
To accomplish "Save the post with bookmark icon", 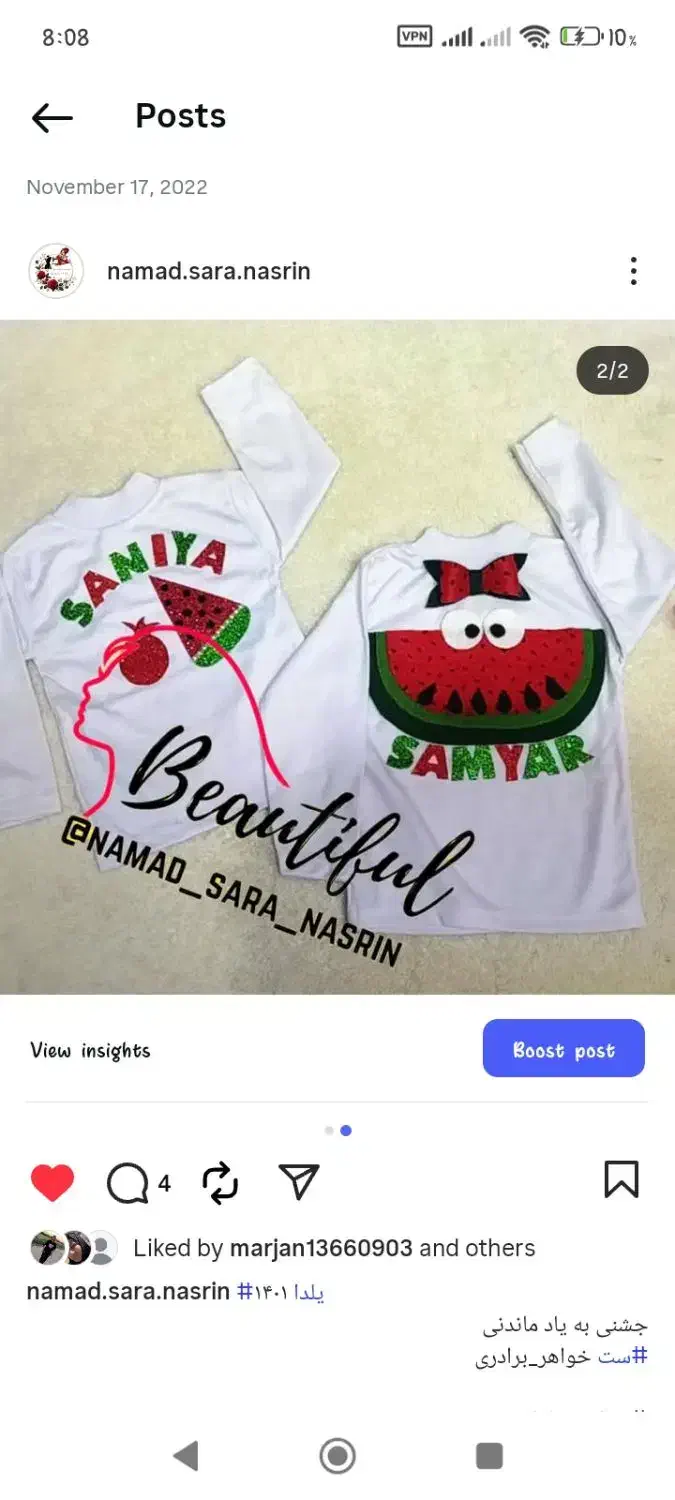I will click(621, 1180).
